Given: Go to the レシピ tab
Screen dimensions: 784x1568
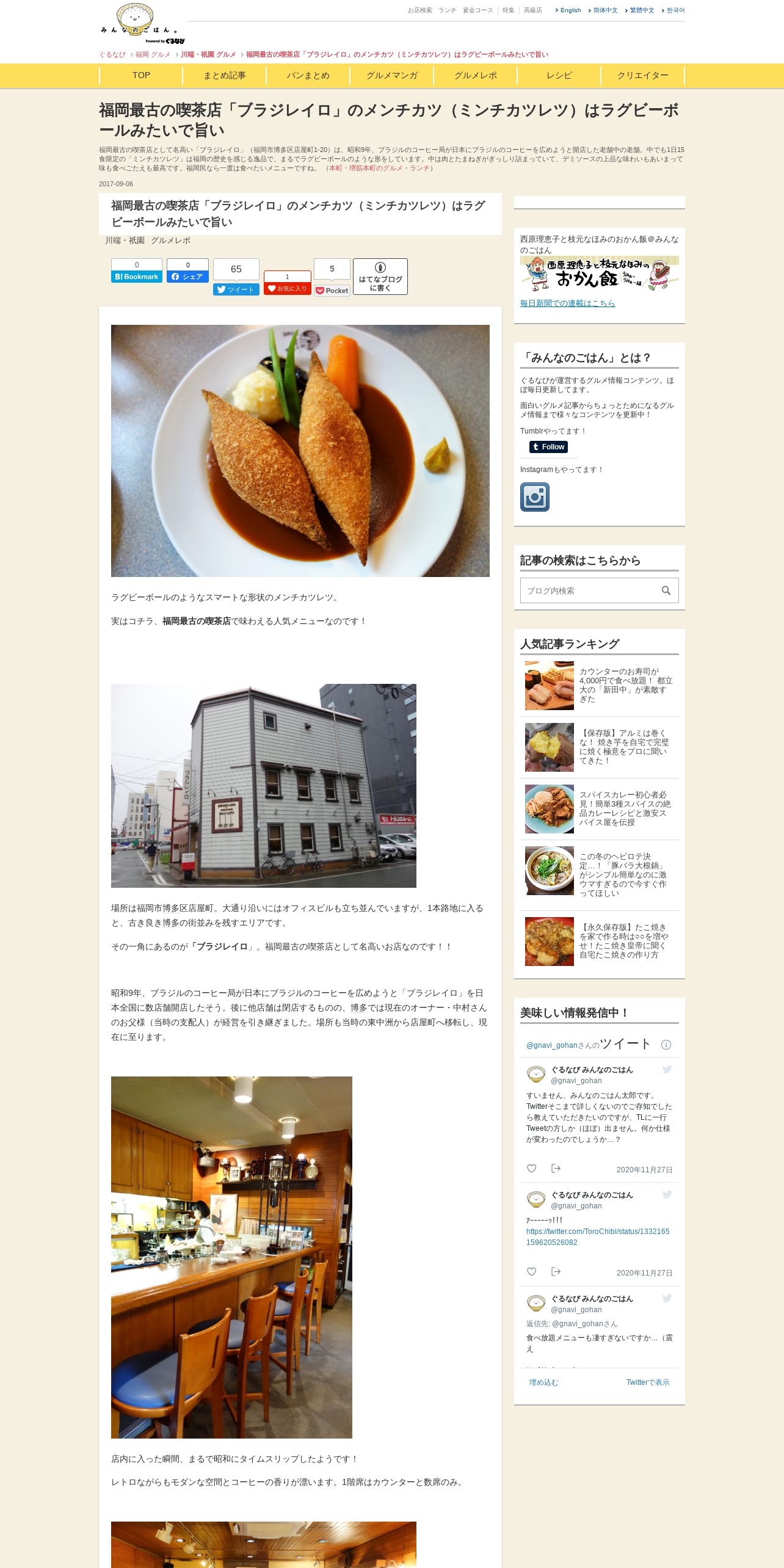Looking at the screenshot, I should pyautogui.click(x=559, y=76).
